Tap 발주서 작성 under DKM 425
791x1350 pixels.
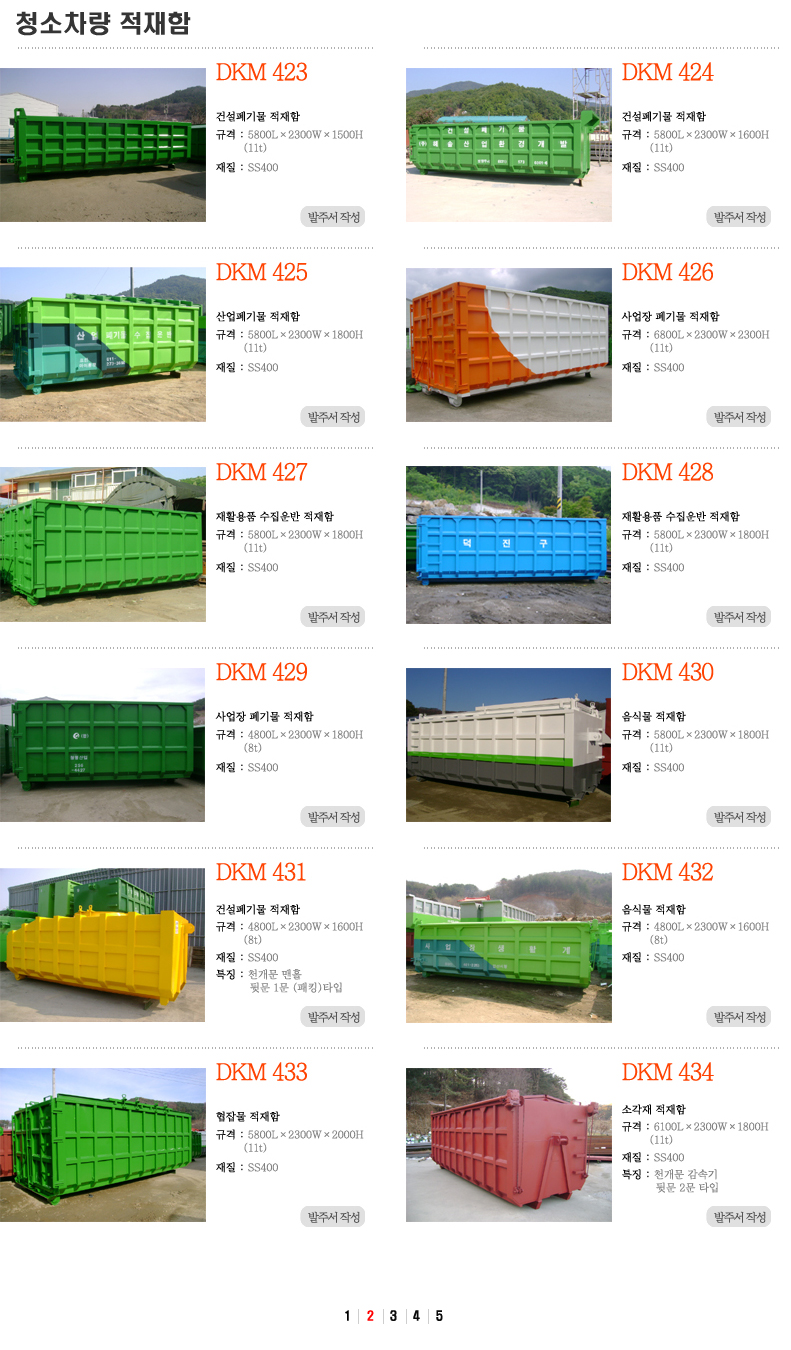pos(333,417)
